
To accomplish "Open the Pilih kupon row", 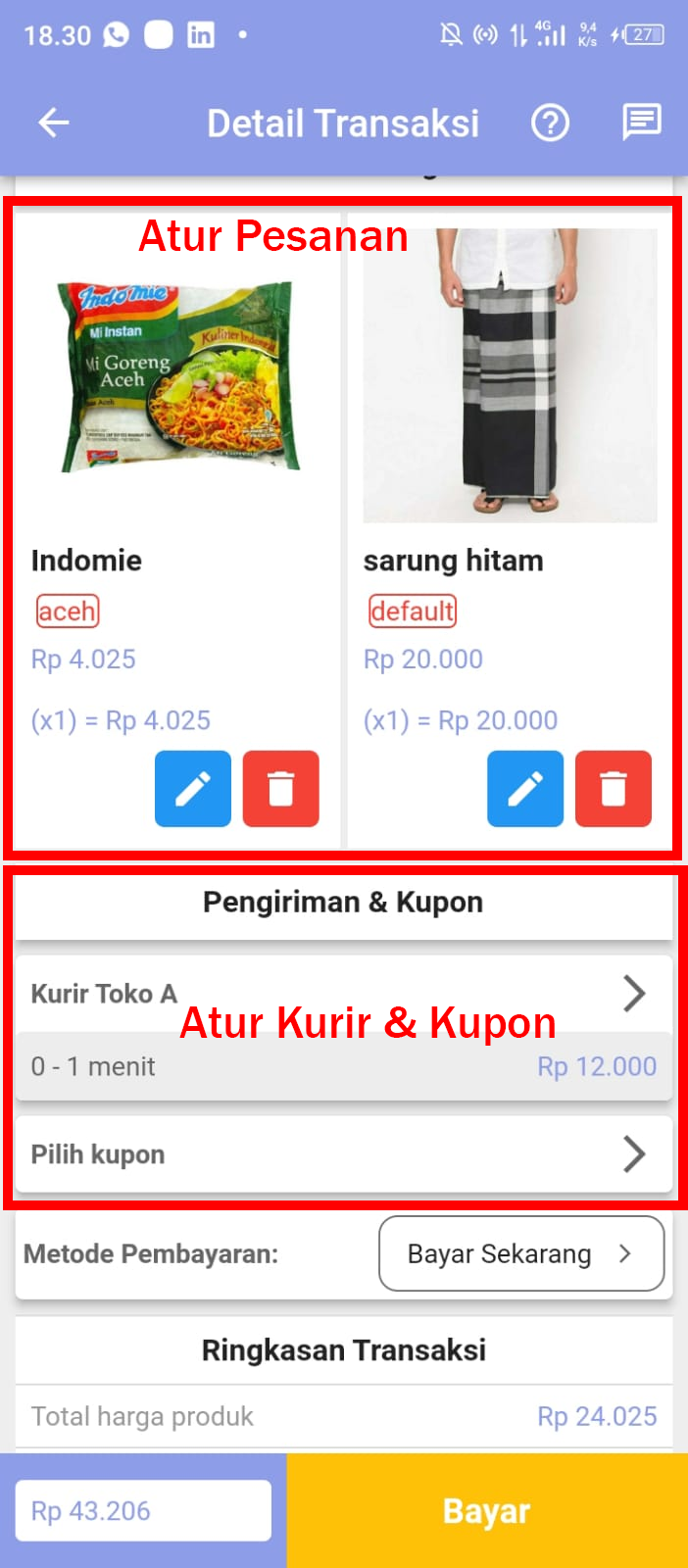I will [x=343, y=1154].
